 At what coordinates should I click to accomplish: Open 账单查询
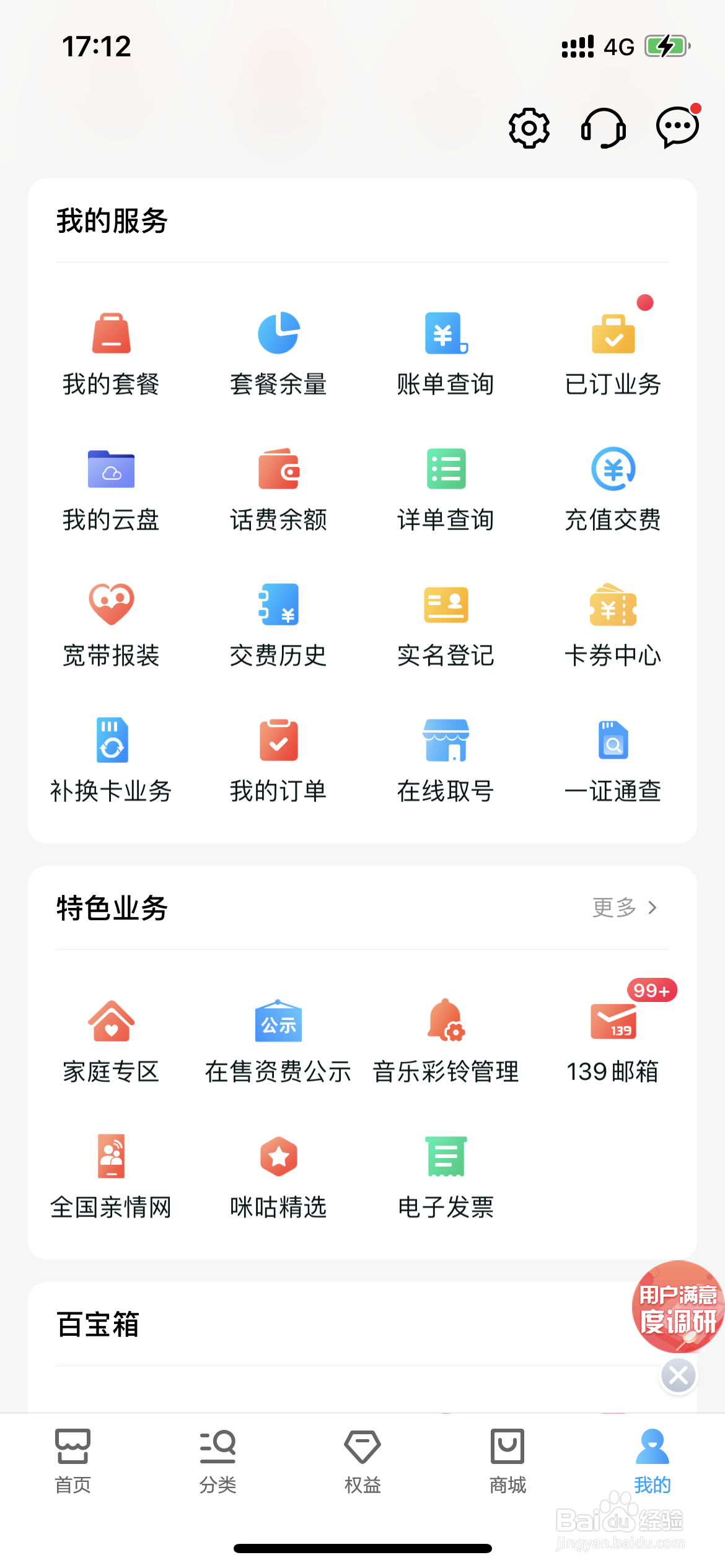446,354
